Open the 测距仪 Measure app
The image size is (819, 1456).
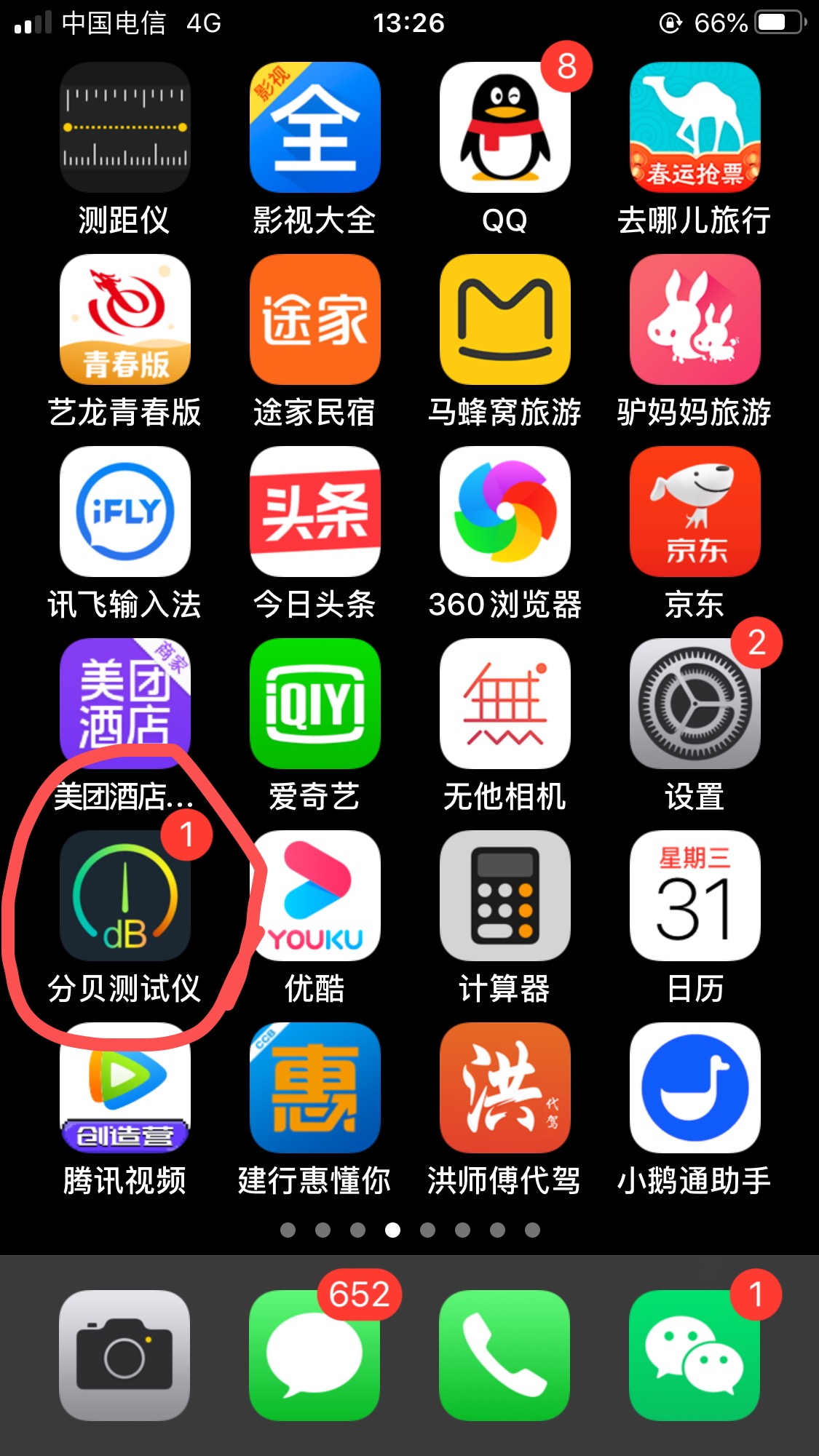point(125,127)
